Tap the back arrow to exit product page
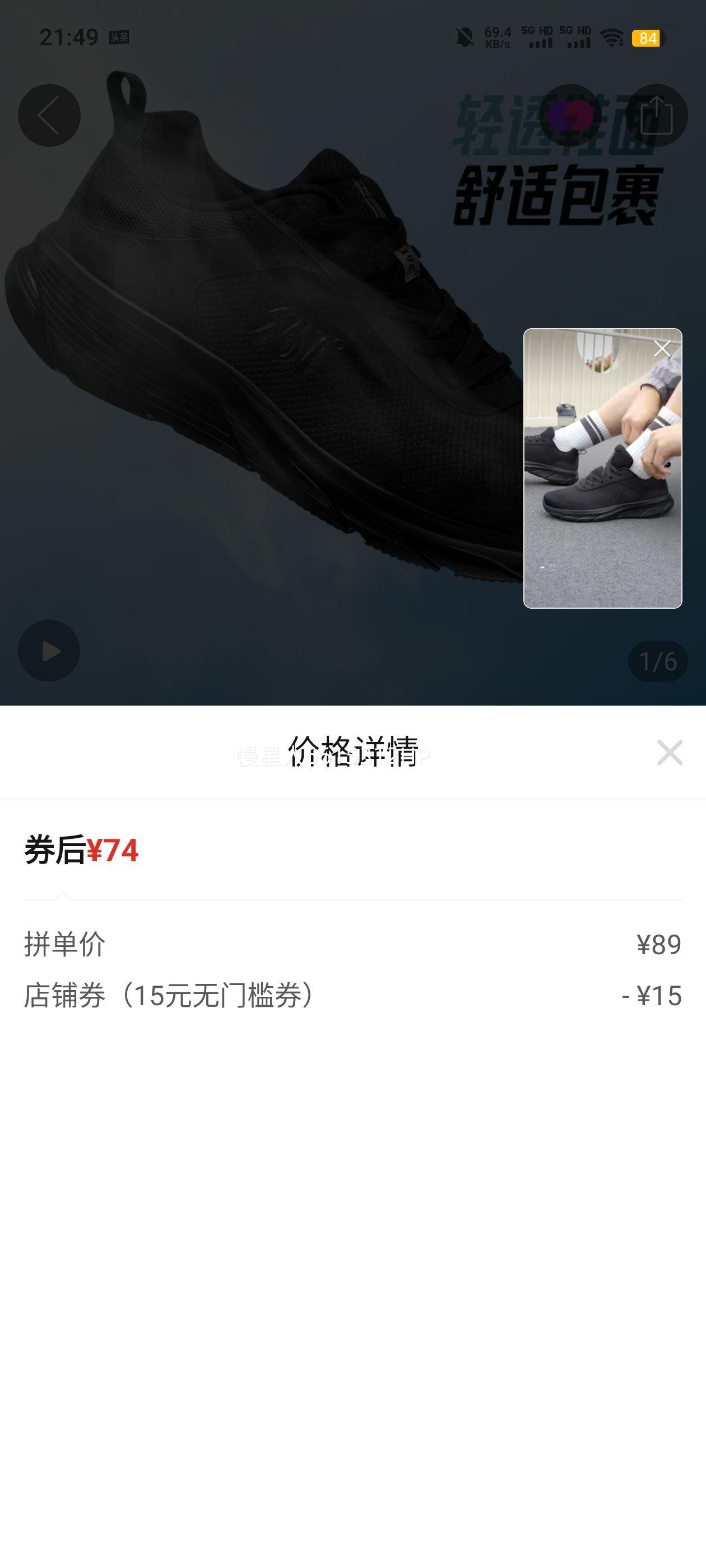The height and width of the screenshot is (1568, 706). (x=49, y=115)
